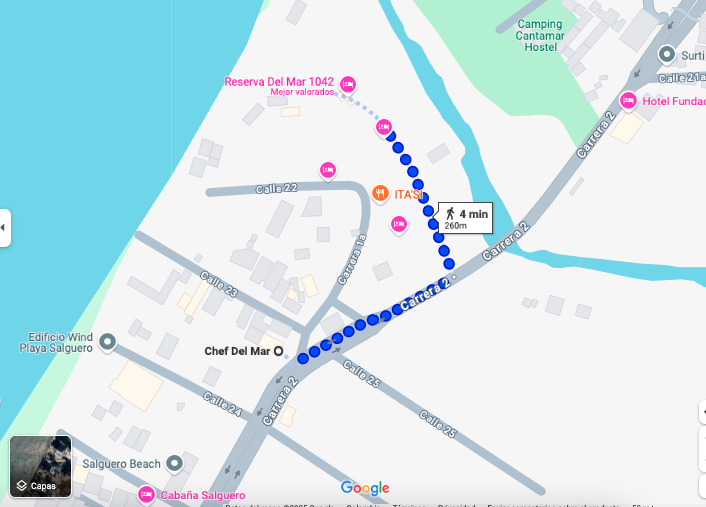Open the Capas layers switcher
706x507 pixels.
tap(41, 466)
